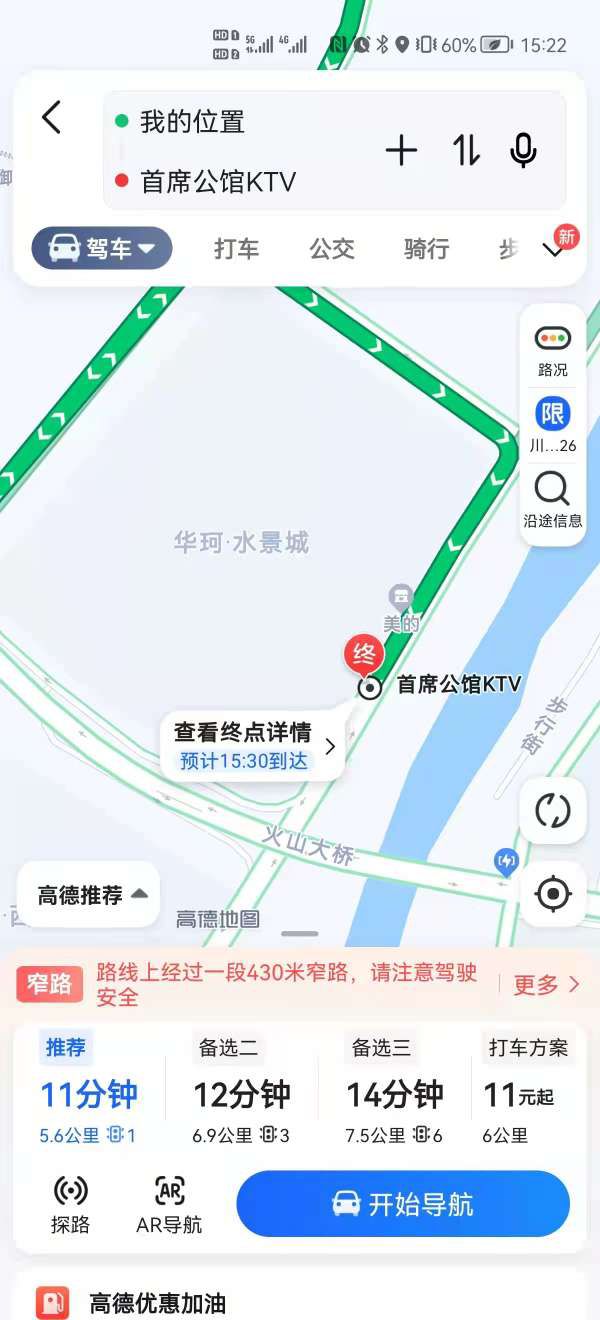
Task: Open 沿途信息 search along route
Action: 552,499
